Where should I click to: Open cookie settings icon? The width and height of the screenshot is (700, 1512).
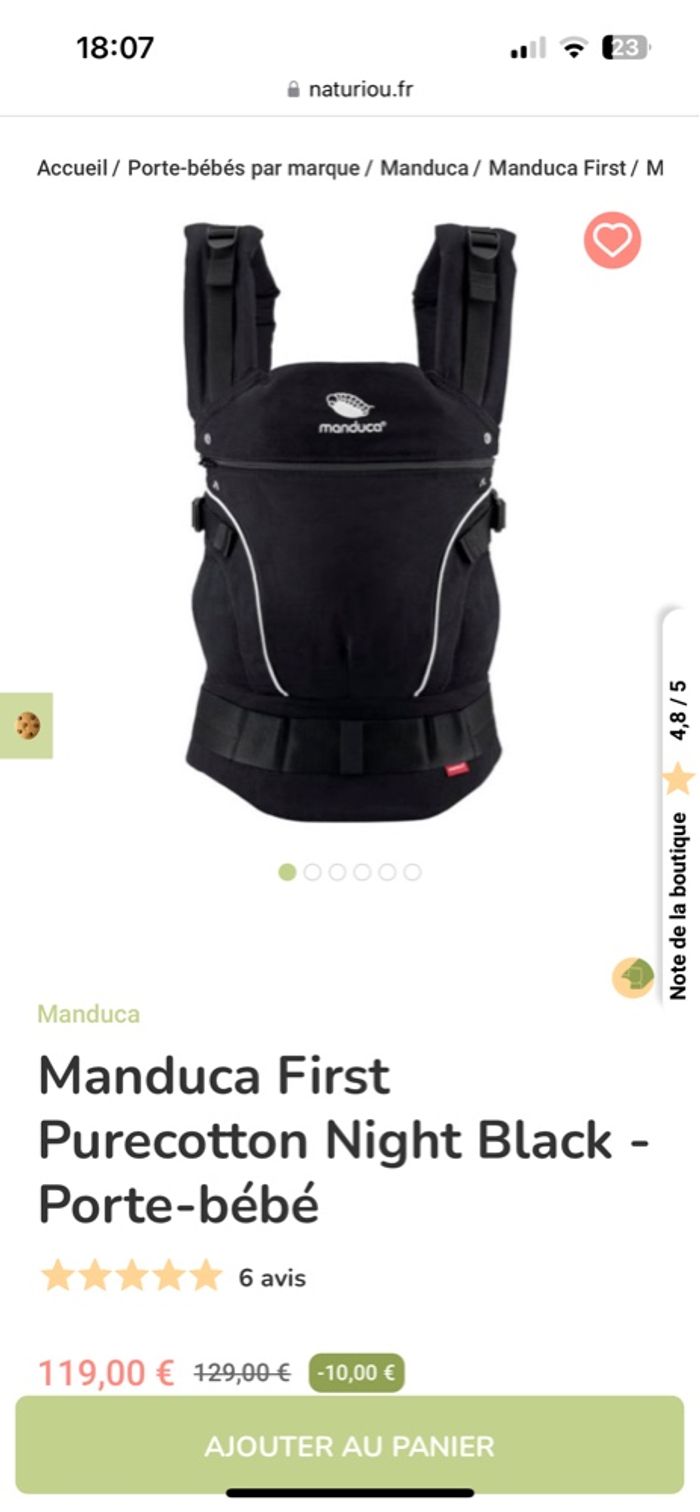(27, 725)
